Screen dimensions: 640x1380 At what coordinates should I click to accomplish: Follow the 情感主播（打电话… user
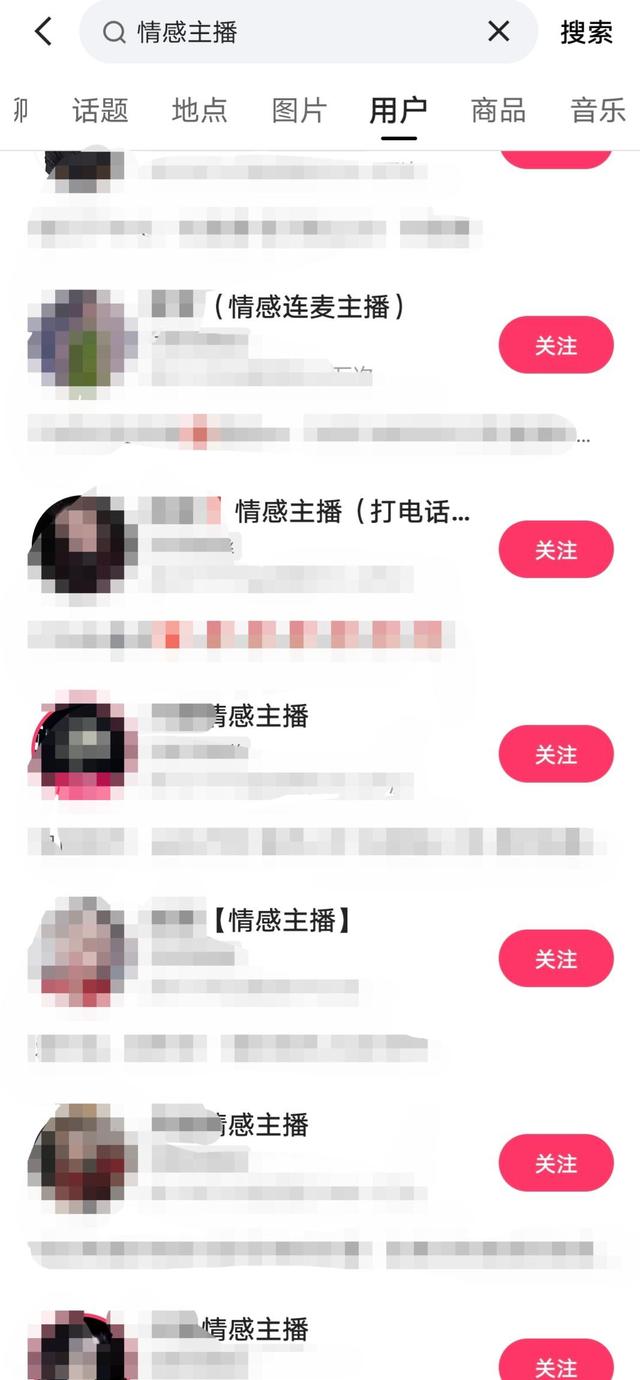(556, 549)
